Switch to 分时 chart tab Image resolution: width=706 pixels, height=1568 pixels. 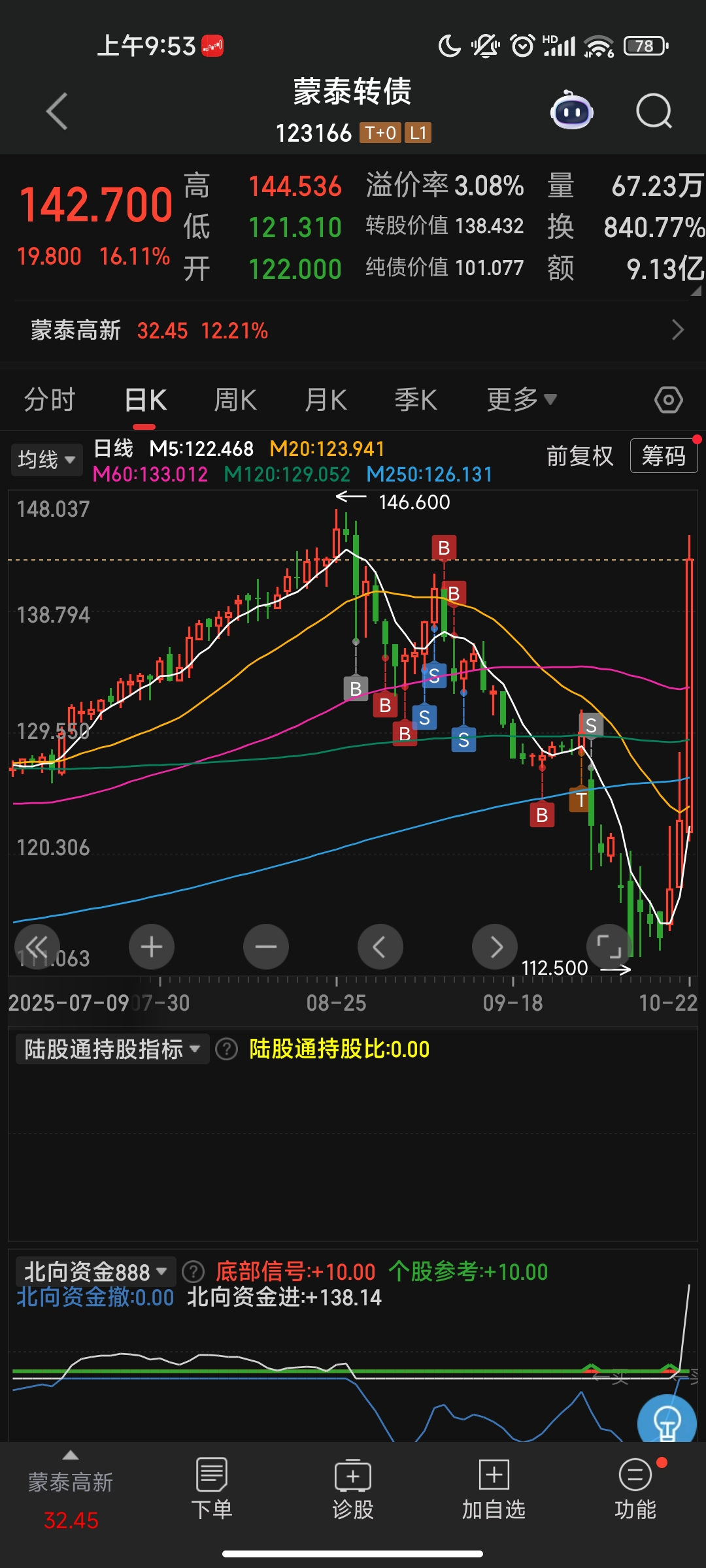coord(50,400)
